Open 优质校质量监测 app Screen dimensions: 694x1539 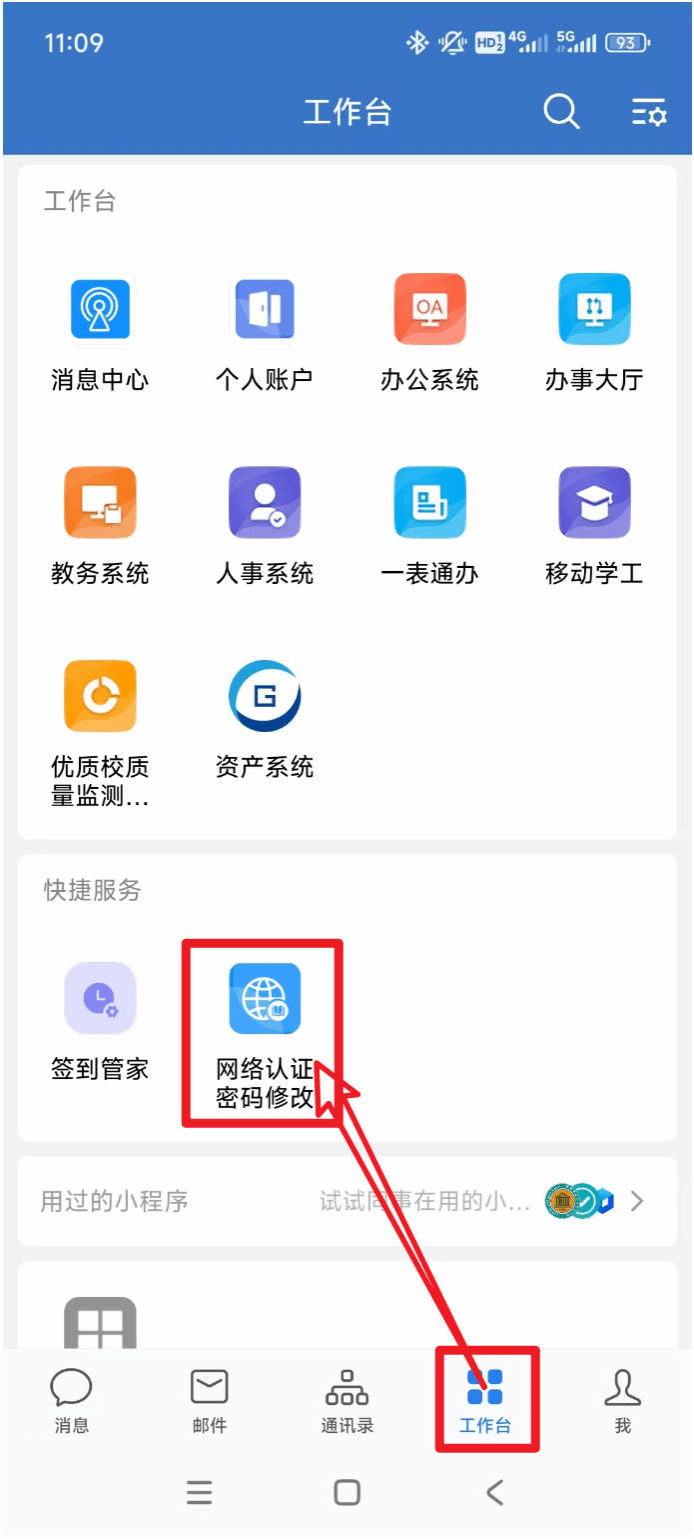point(100,697)
